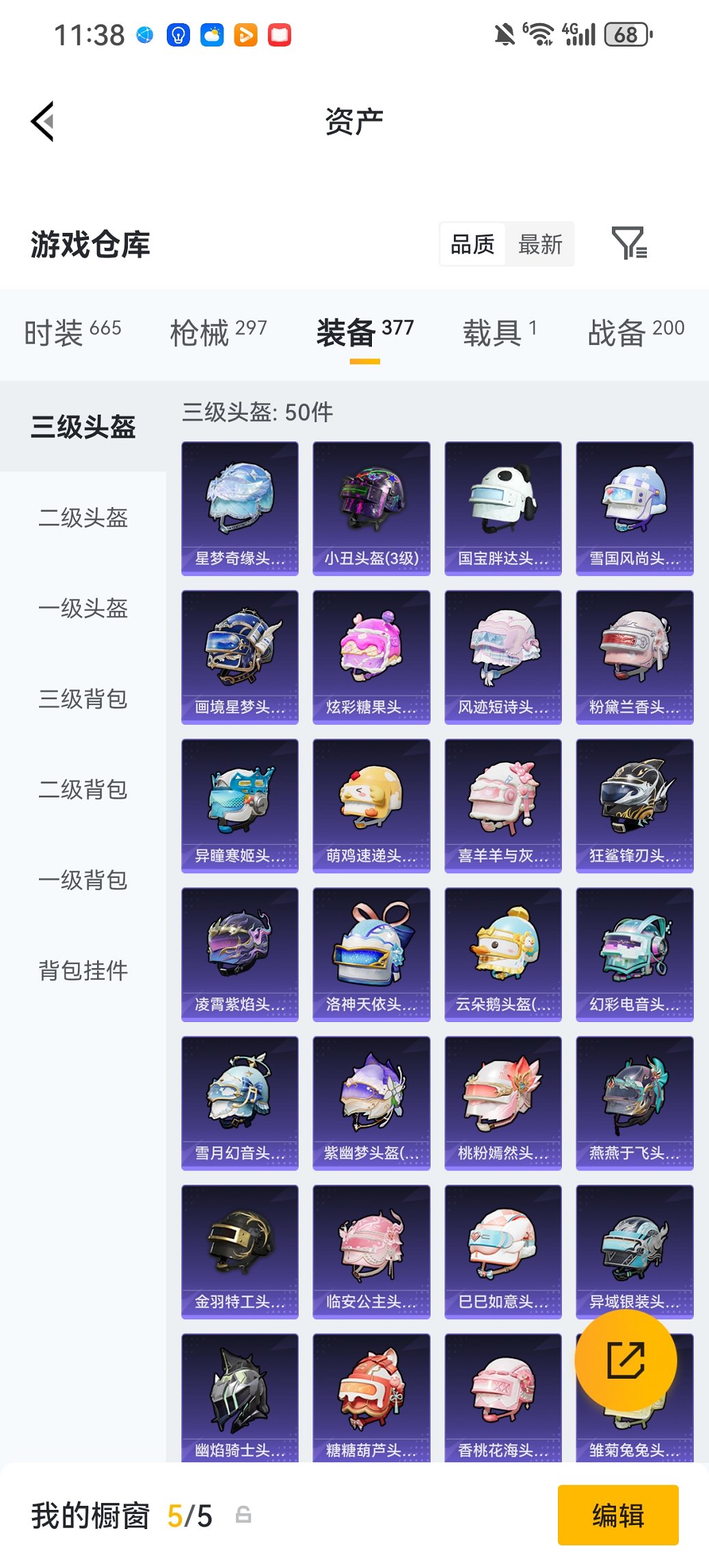Select the 一级头盔 category

tap(83, 608)
